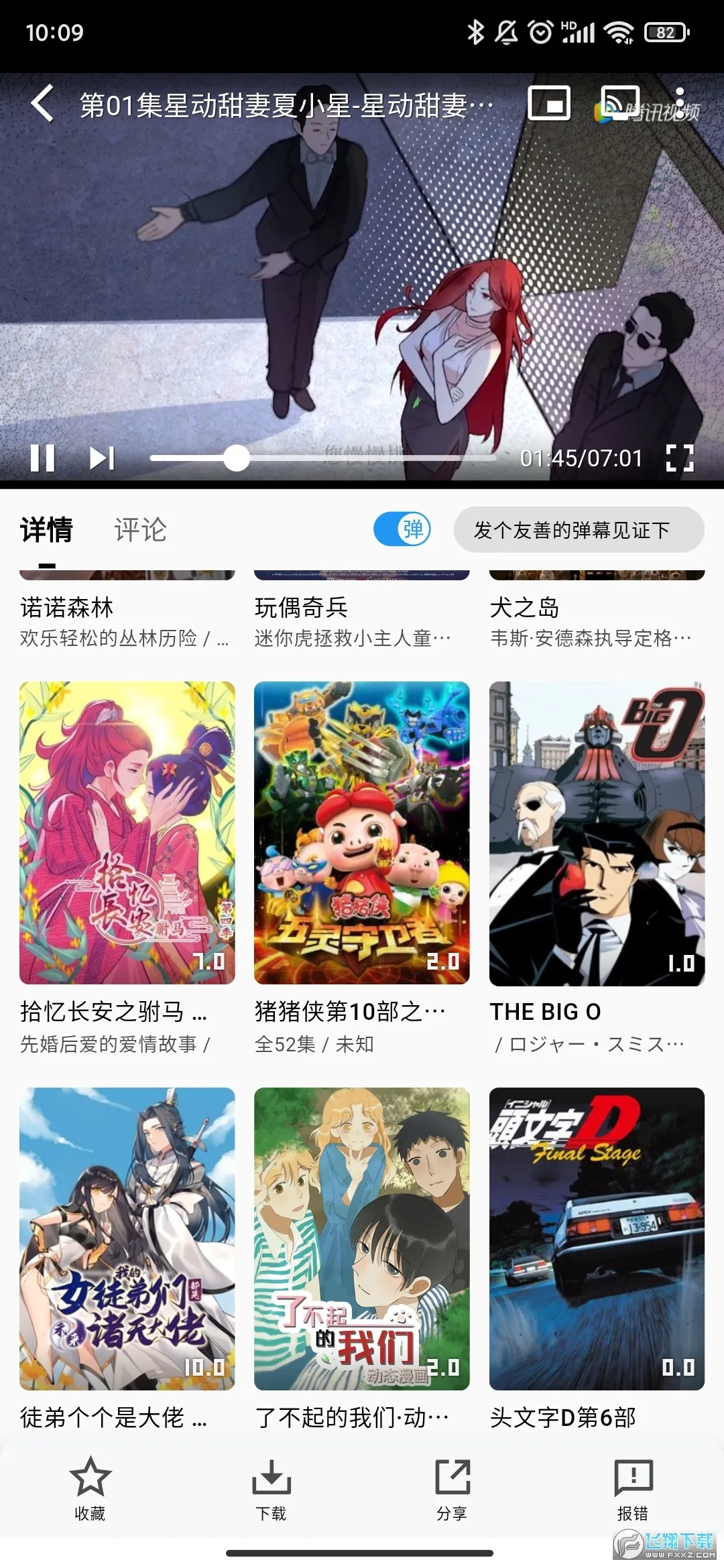
Task: Open picture-in-picture mode
Action: click(548, 104)
